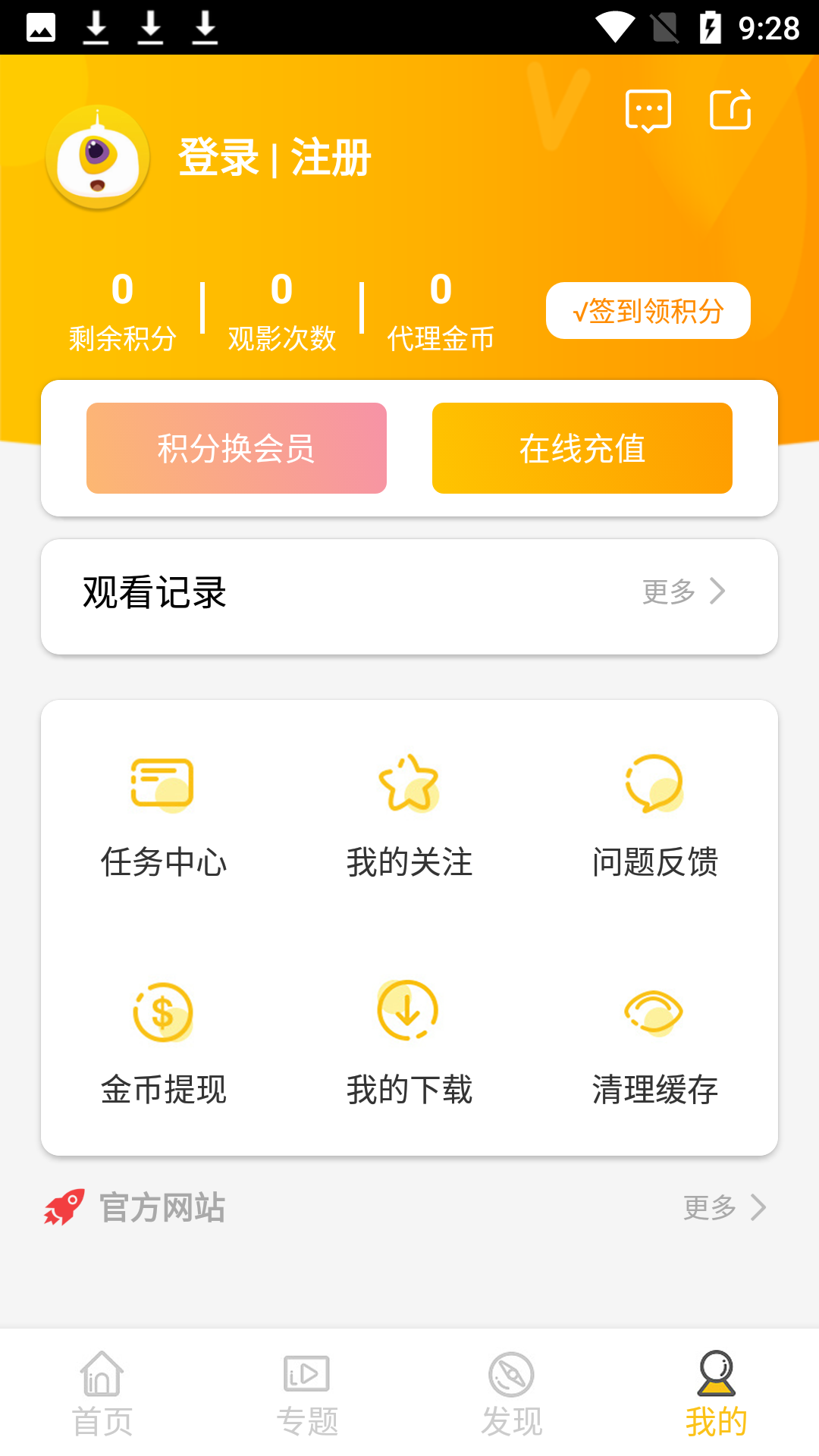Screen dimensions: 819x1456
Task: Switch to the 首页 tab
Action: pos(102,1394)
